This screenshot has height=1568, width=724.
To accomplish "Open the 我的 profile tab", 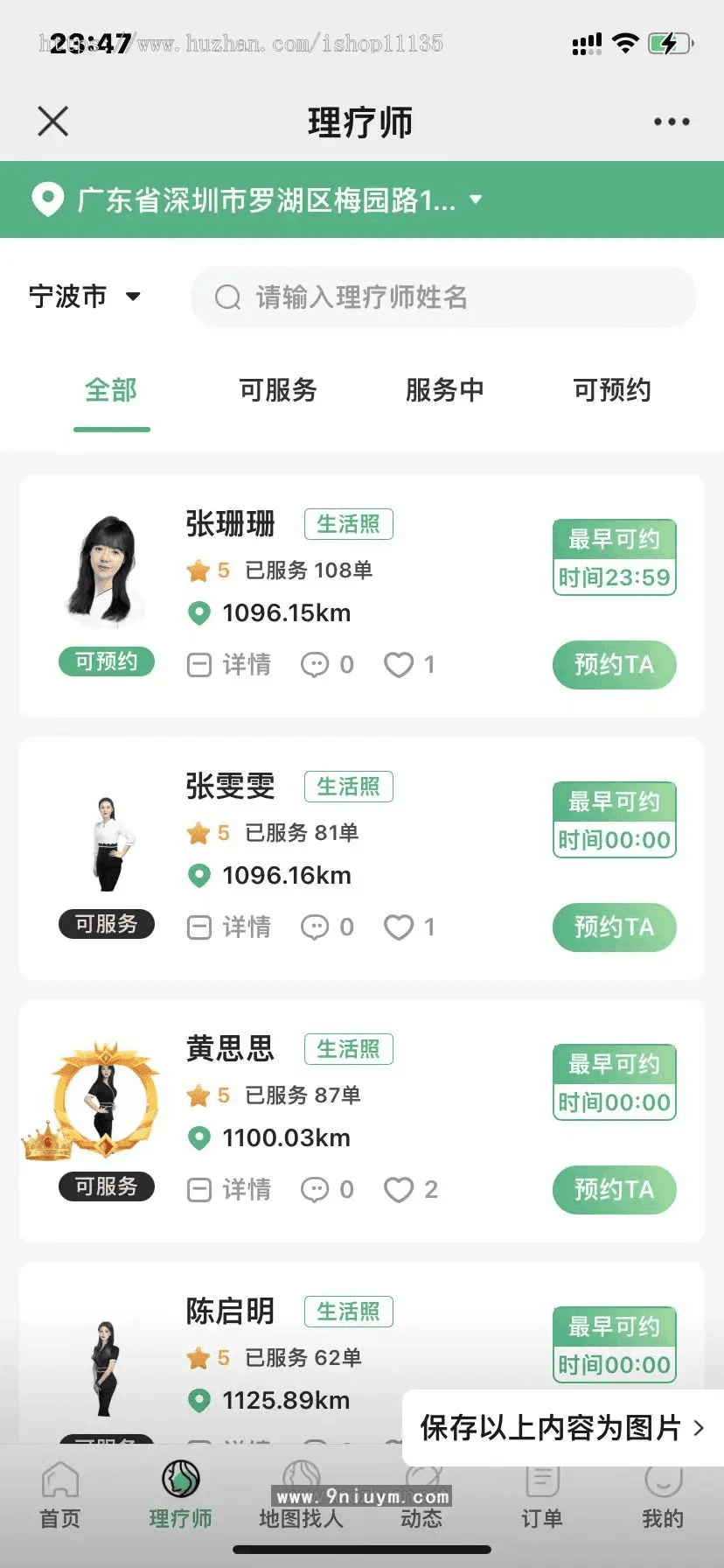I will (x=663, y=1495).
